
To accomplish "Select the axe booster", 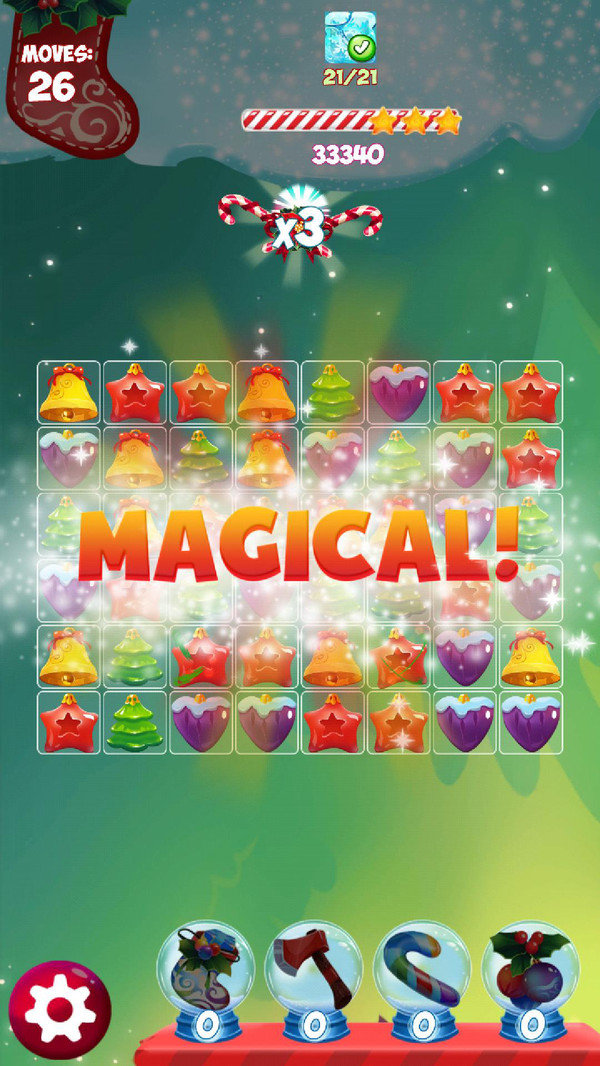I will pyautogui.click(x=313, y=968).
